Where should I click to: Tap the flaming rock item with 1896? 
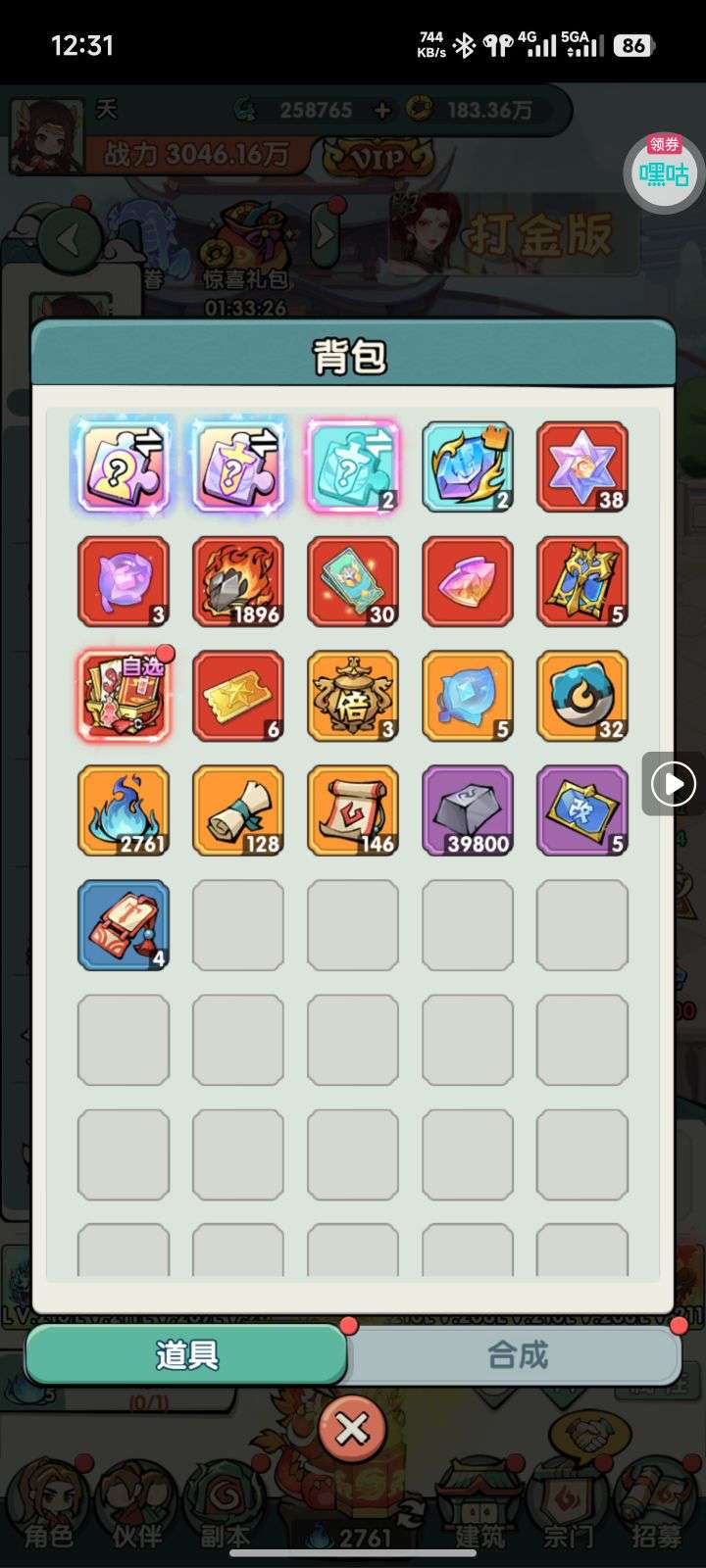pyautogui.click(x=238, y=581)
